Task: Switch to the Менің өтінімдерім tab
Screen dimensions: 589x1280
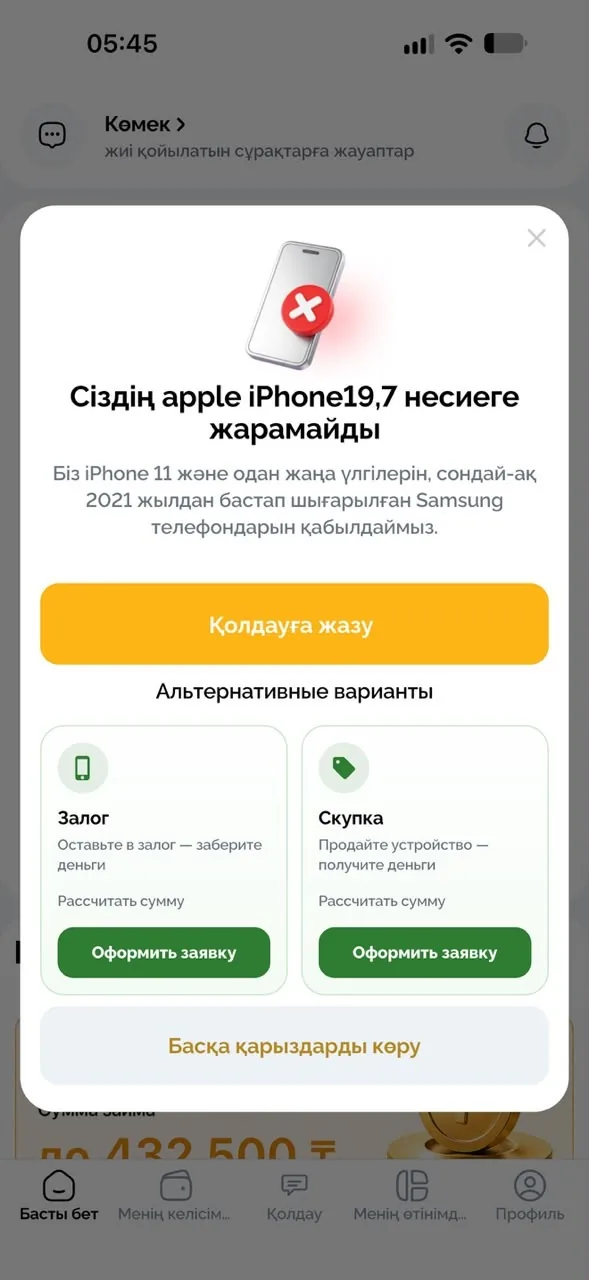Action: pyautogui.click(x=411, y=1197)
